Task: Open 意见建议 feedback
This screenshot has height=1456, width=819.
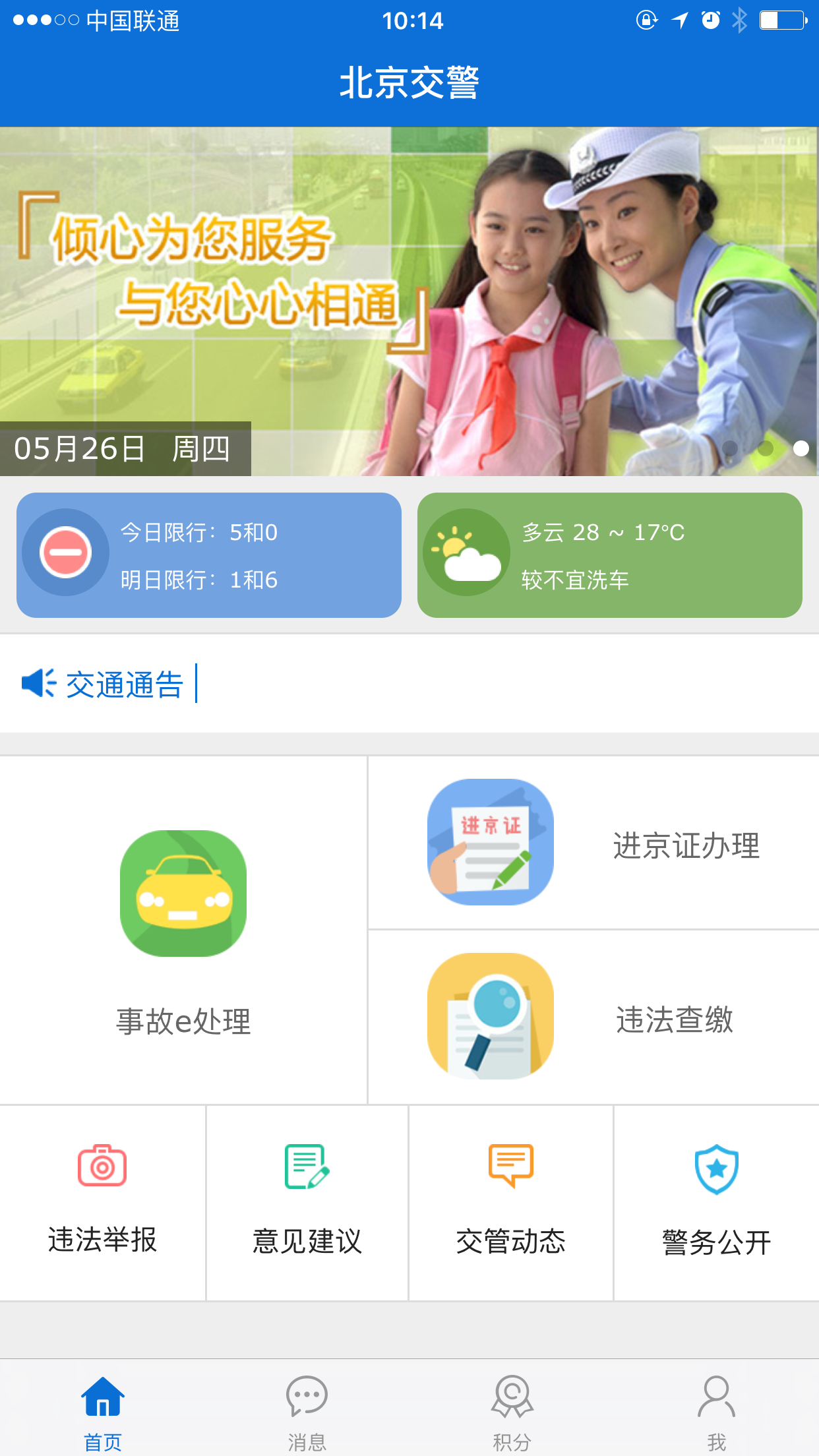Action: [307, 1203]
